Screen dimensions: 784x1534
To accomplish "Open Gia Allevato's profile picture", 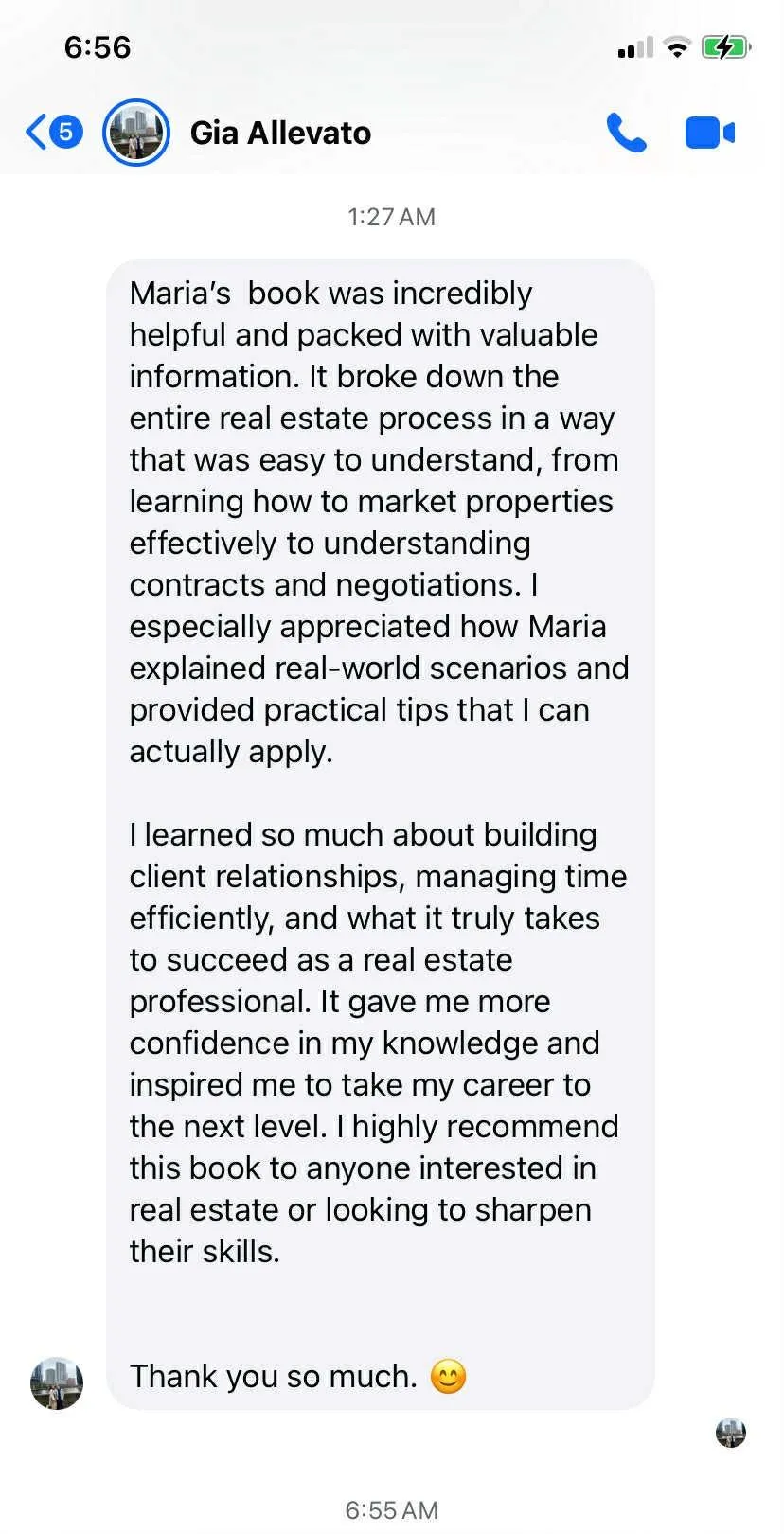I will [136, 133].
